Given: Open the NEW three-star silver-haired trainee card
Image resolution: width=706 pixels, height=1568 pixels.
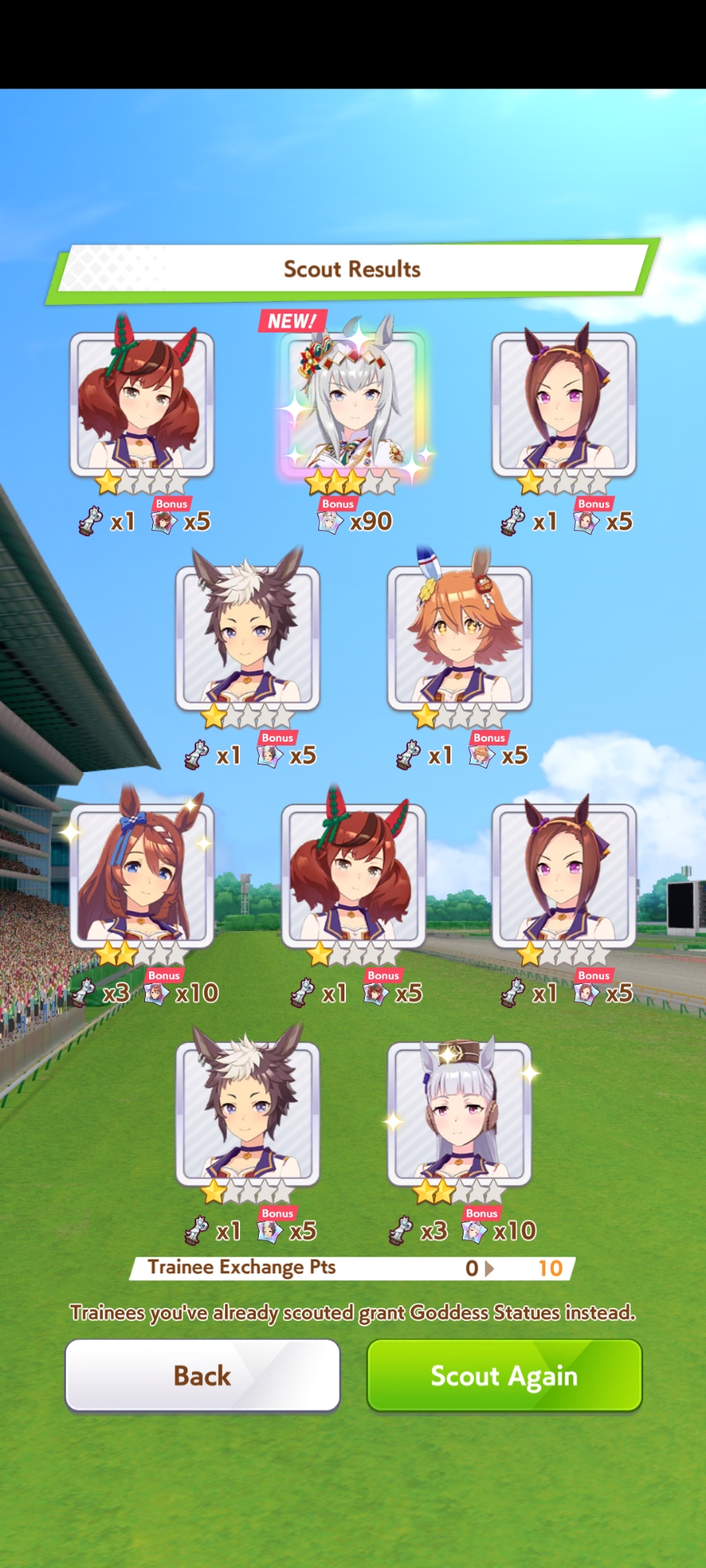Looking at the screenshot, I should click(353, 404).
